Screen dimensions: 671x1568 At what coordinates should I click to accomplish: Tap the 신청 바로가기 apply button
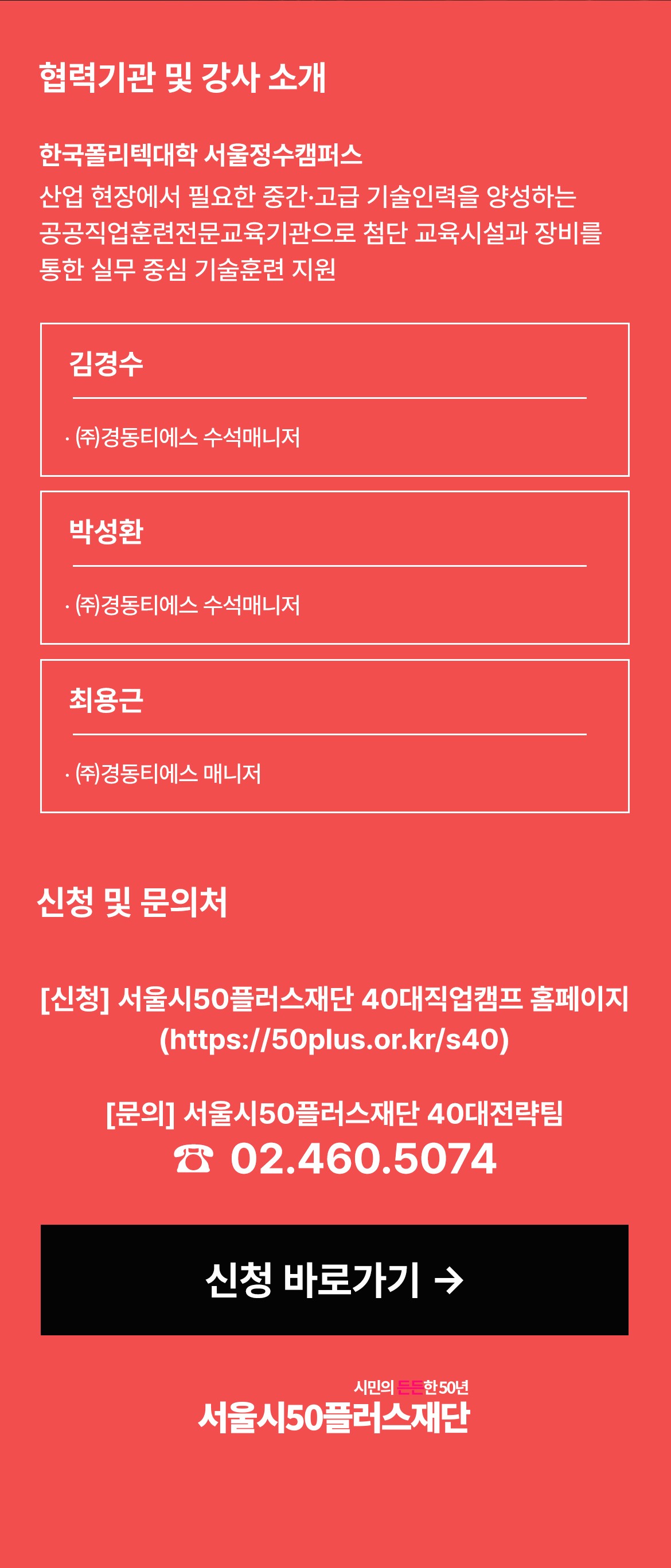(334, 1280)
